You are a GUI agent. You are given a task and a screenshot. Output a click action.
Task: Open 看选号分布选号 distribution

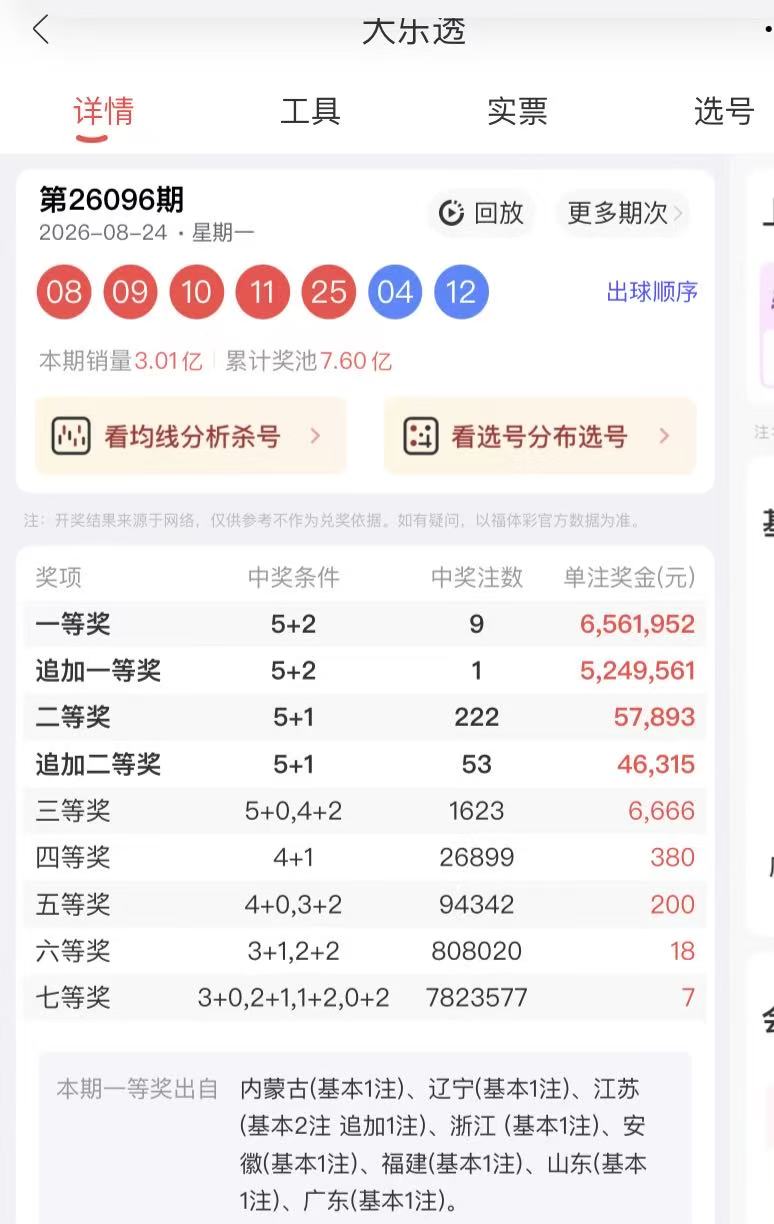[540, 436]
